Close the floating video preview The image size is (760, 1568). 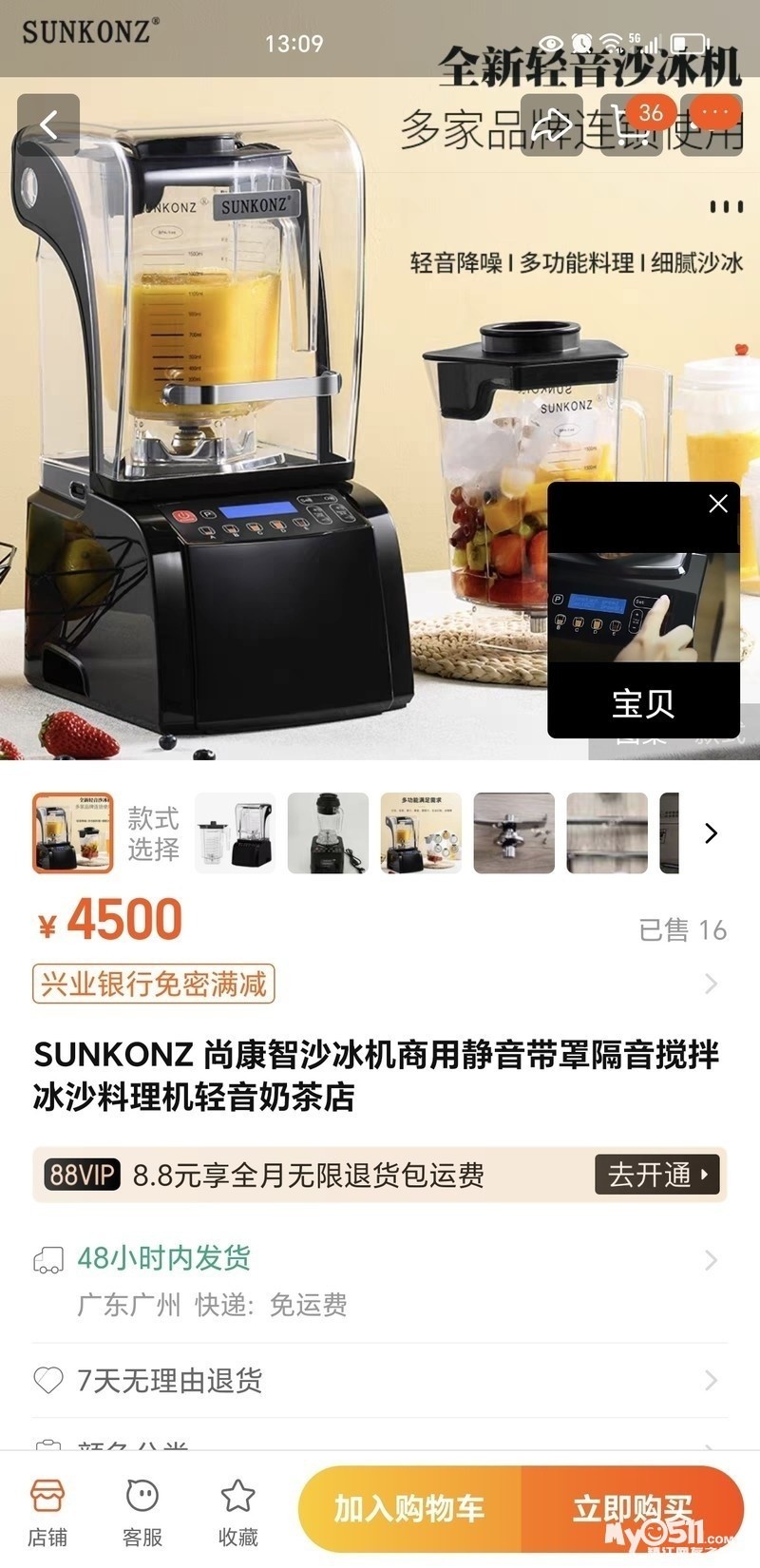click(718, 504)
